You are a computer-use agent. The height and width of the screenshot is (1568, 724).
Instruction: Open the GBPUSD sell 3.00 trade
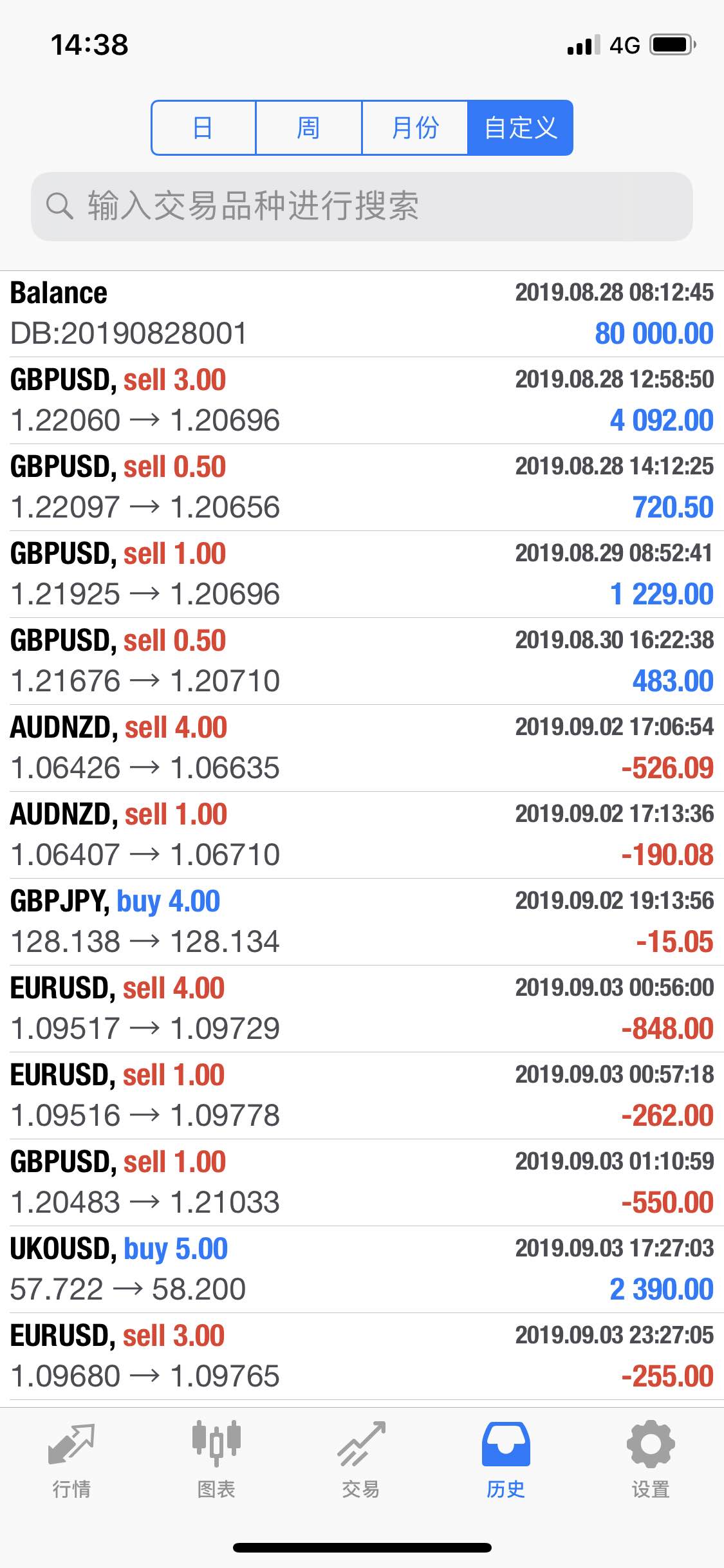coord(362,400)
